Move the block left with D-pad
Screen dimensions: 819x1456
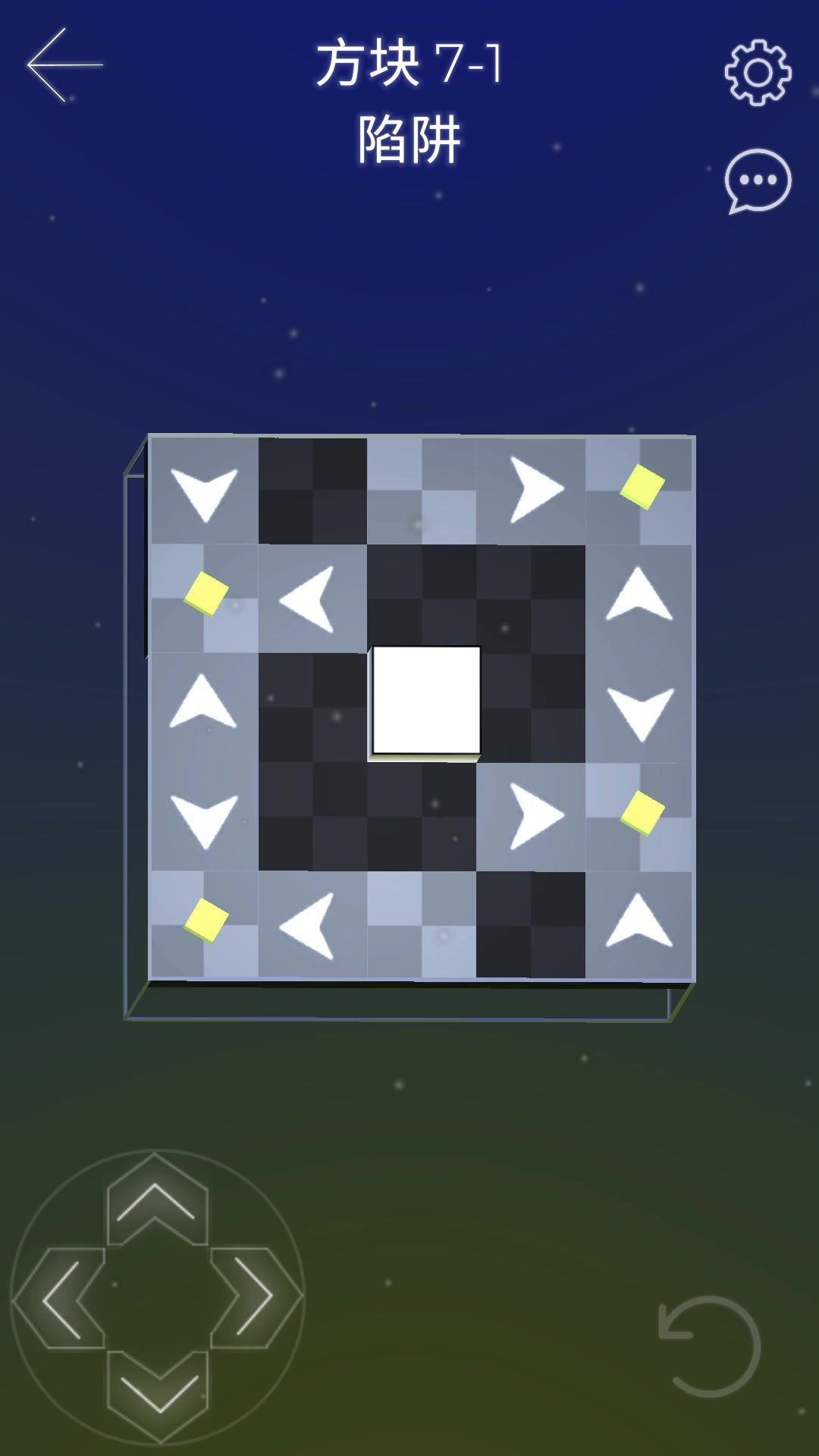pos(62,1298)
